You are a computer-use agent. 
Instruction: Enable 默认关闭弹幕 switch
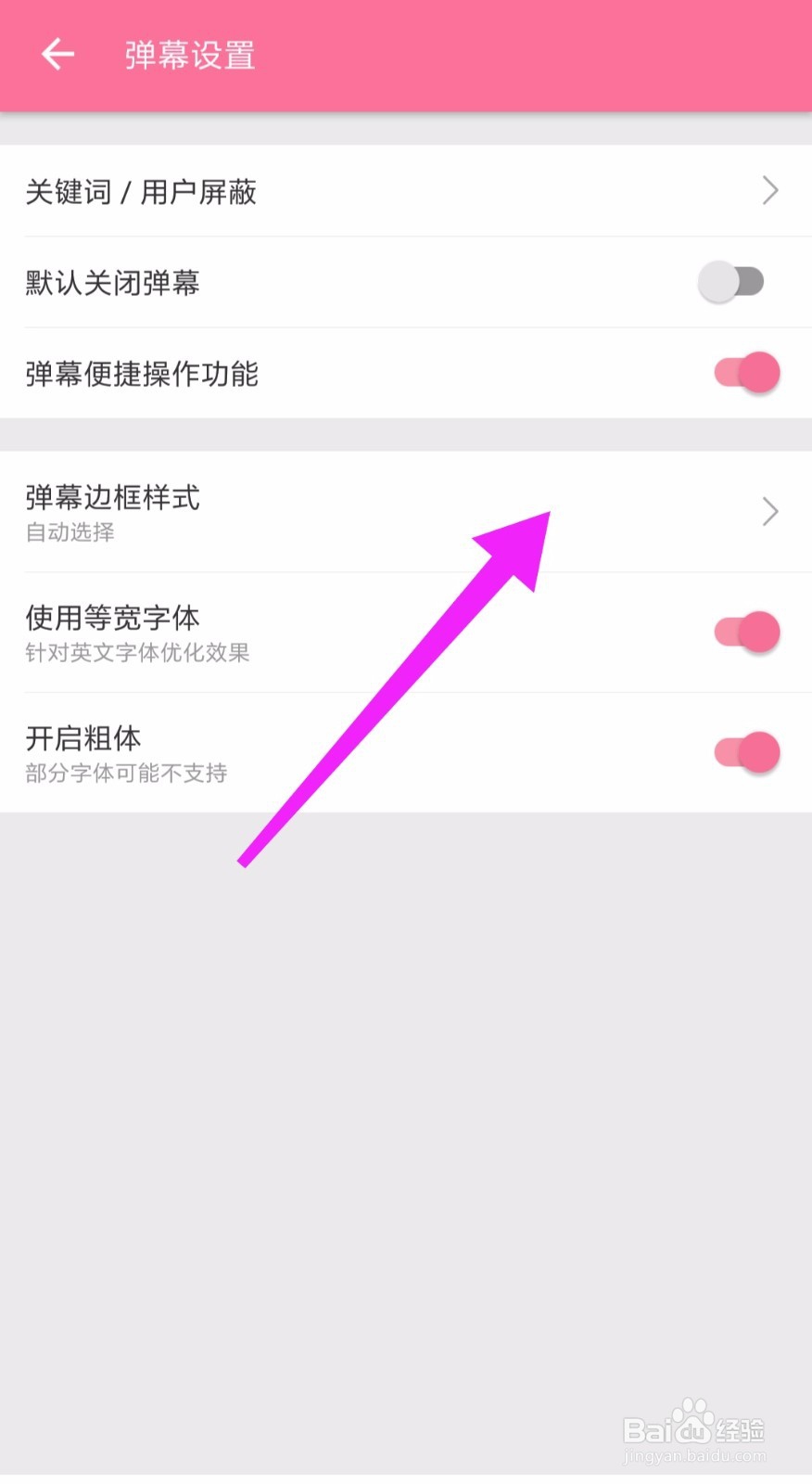(733, 281)
